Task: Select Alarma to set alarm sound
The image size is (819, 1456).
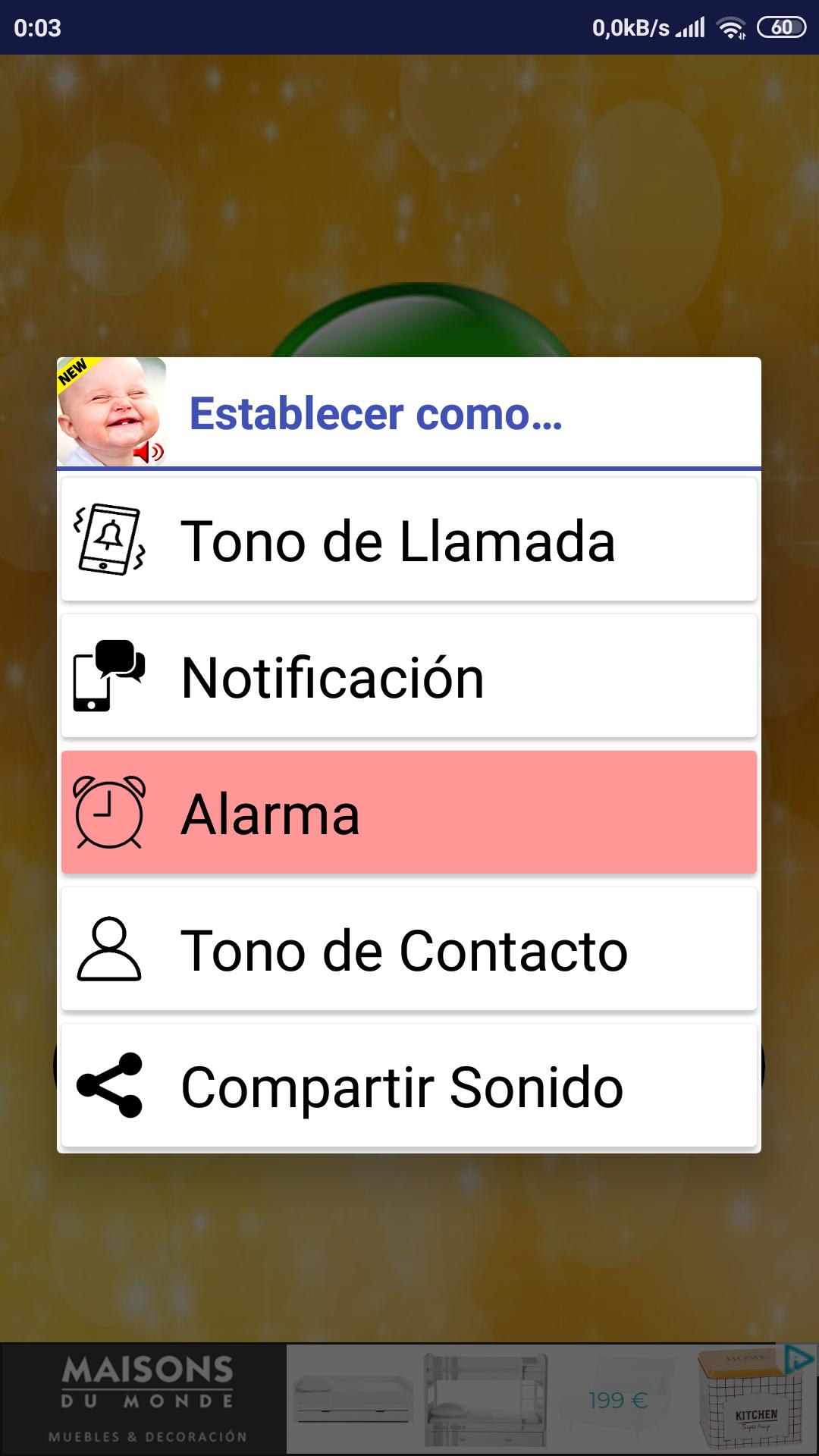Action: coord(409,813)
